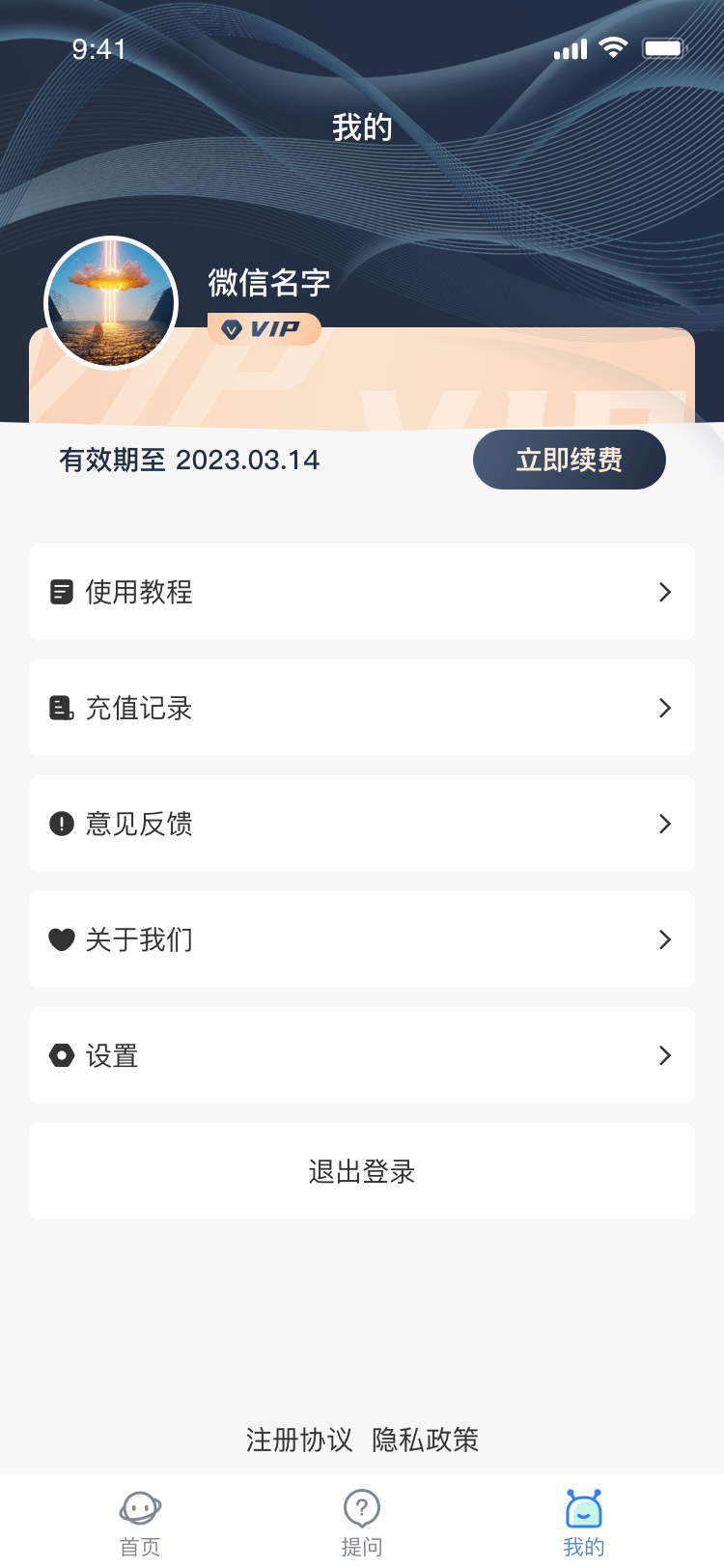The width and height of the screenshot is (724, 1568).
Task: Open the 隐私政策 privacy policy
Action: pyautogui.click(x=426, y=1440)
